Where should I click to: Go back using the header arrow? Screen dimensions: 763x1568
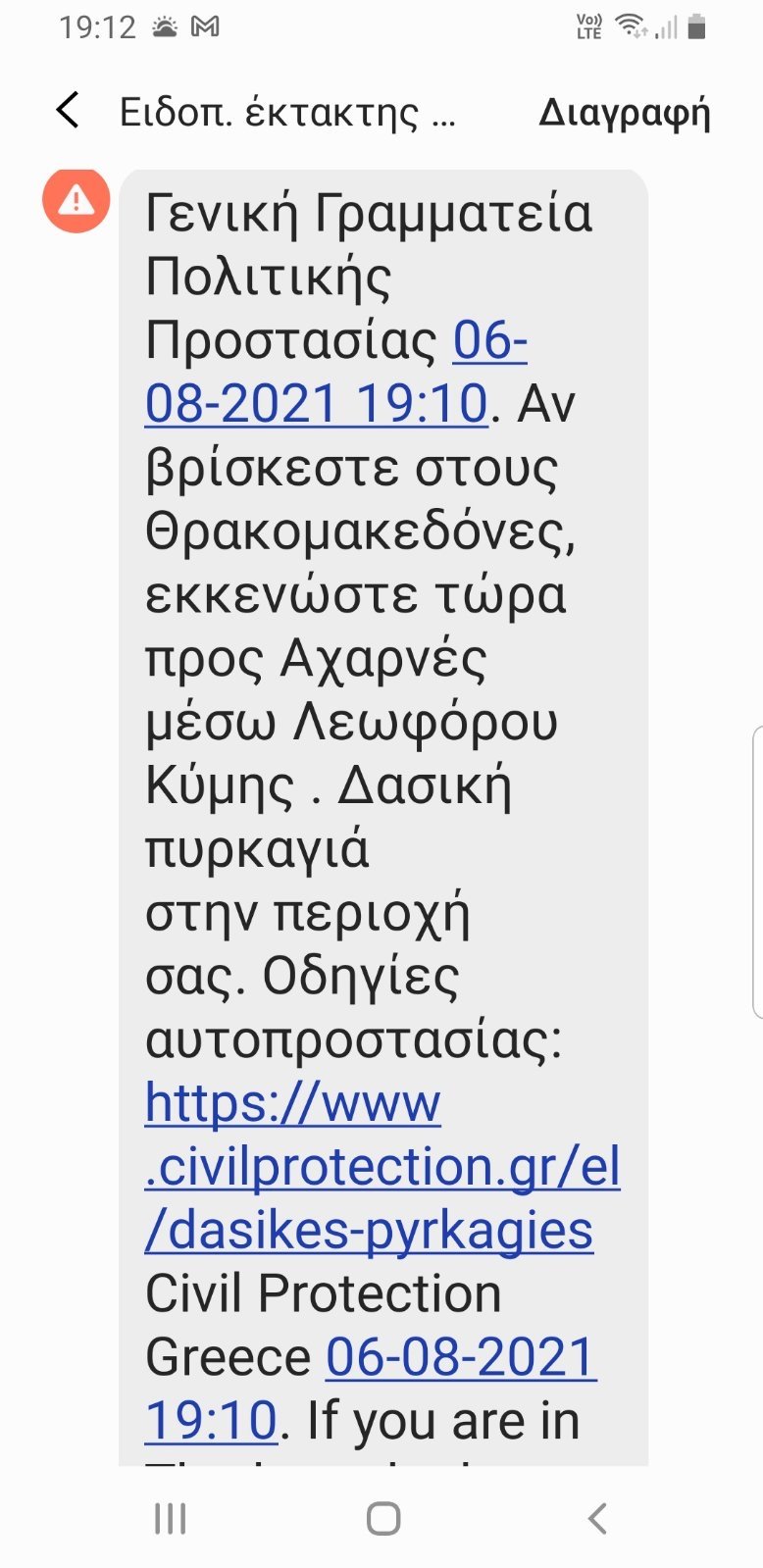click(68, 111)
